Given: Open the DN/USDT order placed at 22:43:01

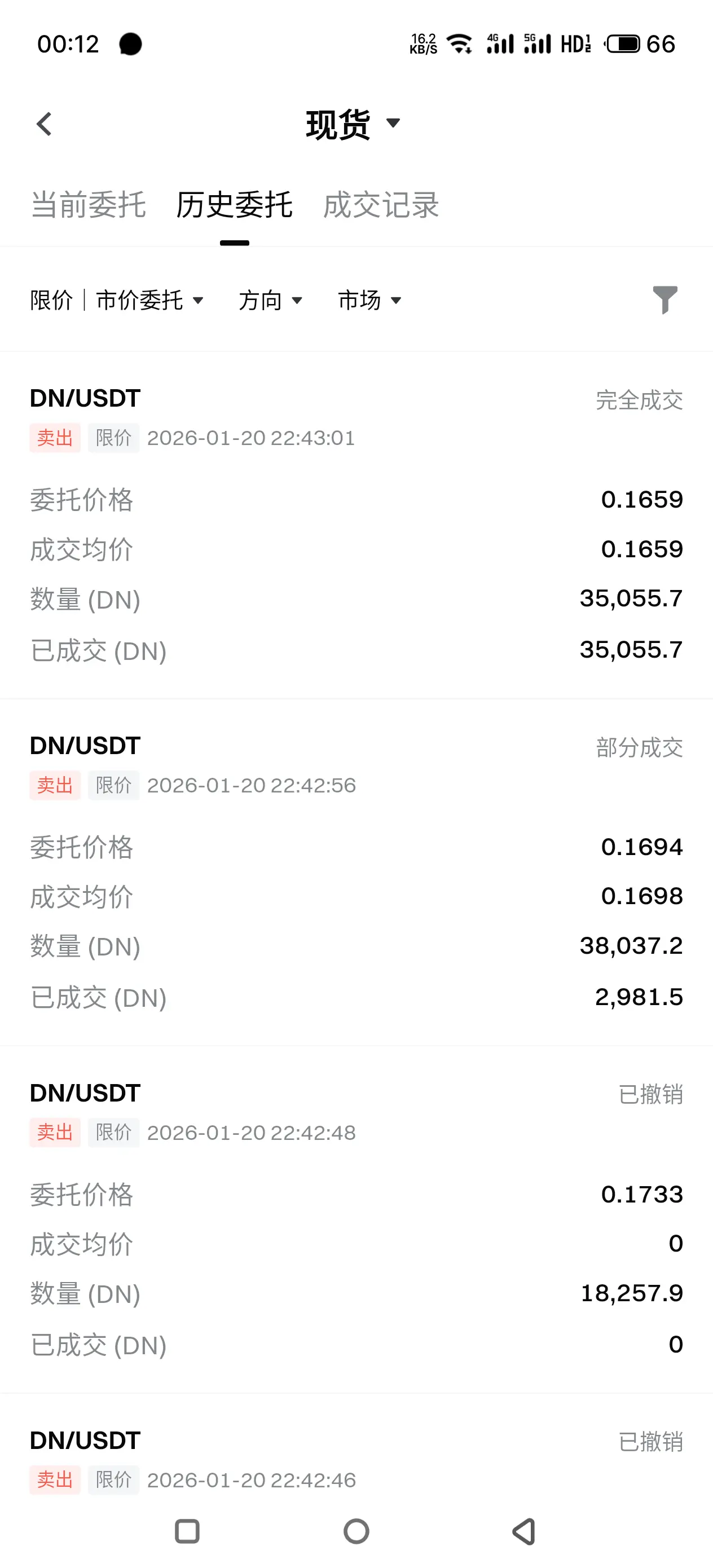Looking at the screenshot, I should click(356, 523).
